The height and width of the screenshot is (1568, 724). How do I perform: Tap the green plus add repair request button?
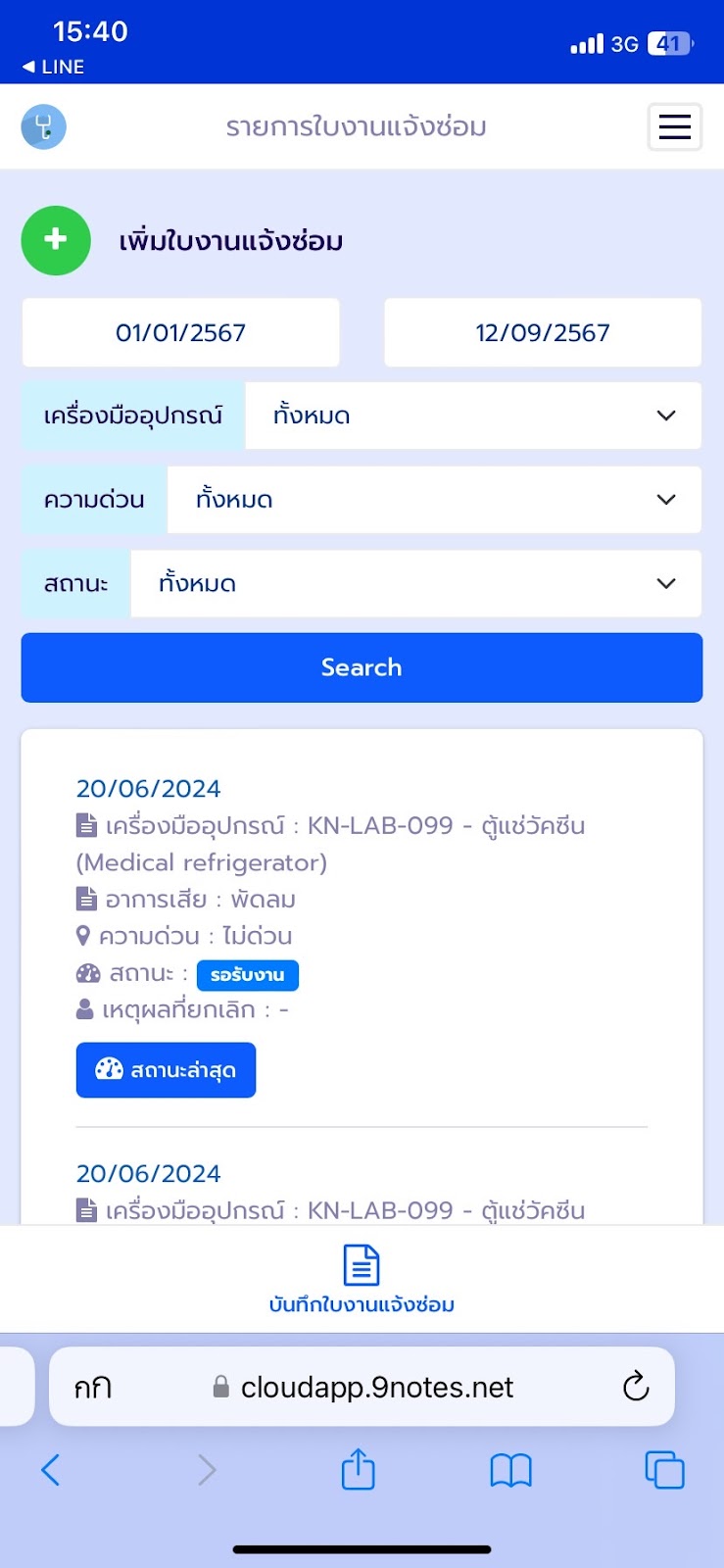[56, 240]
